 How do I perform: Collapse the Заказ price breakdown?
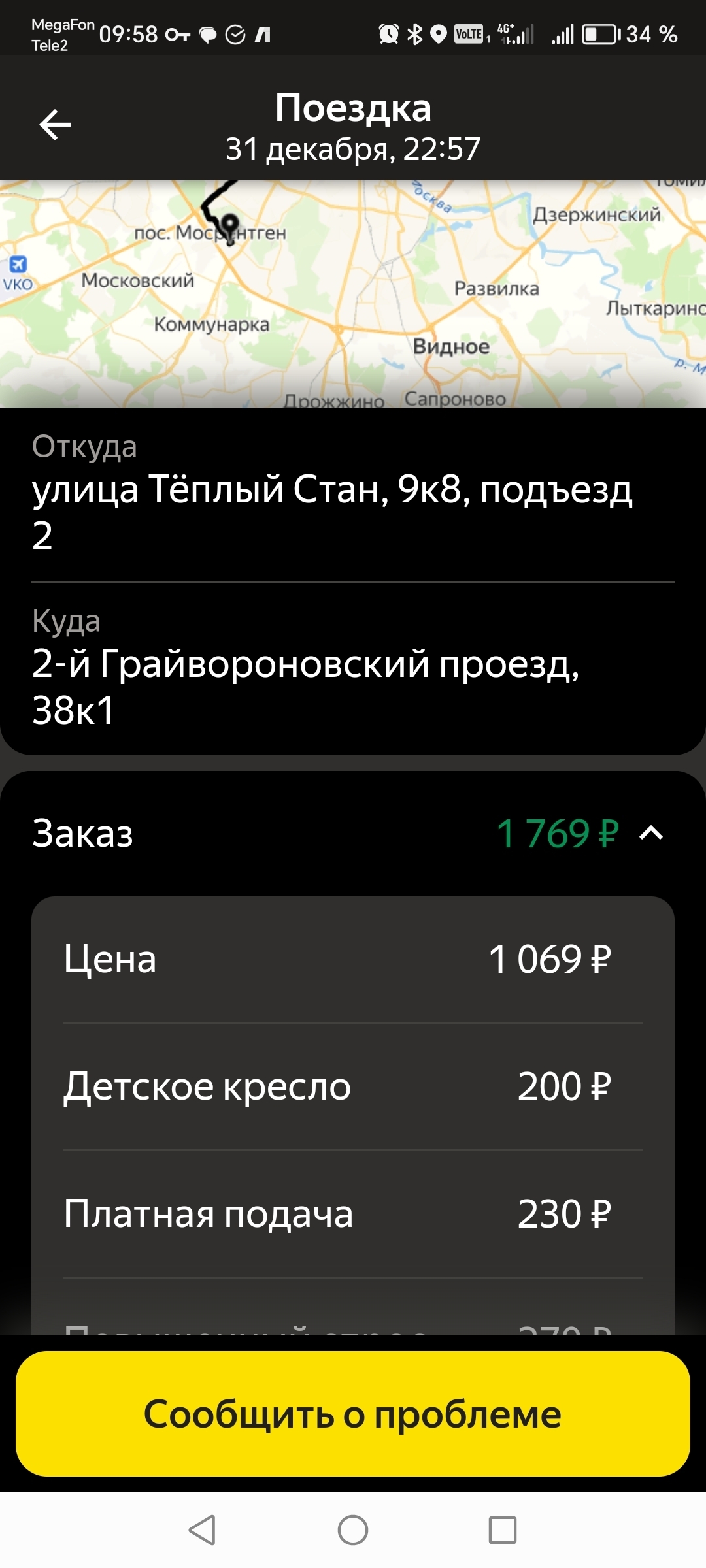(650, 833)
